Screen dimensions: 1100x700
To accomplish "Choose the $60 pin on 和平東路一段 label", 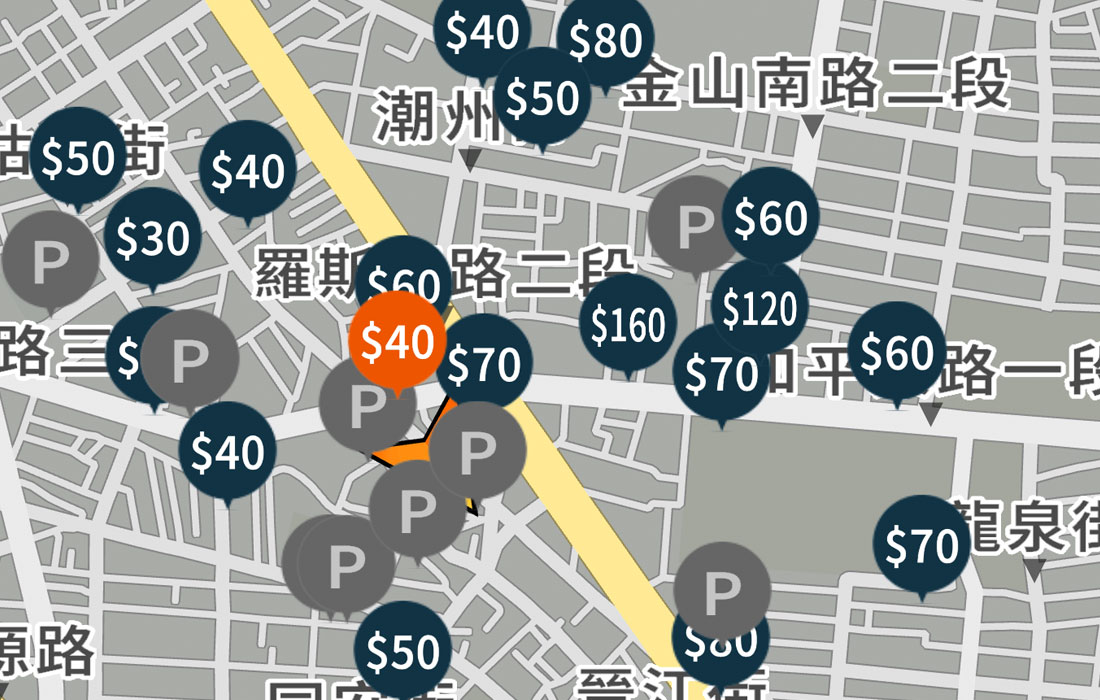I will coord(896,353).
